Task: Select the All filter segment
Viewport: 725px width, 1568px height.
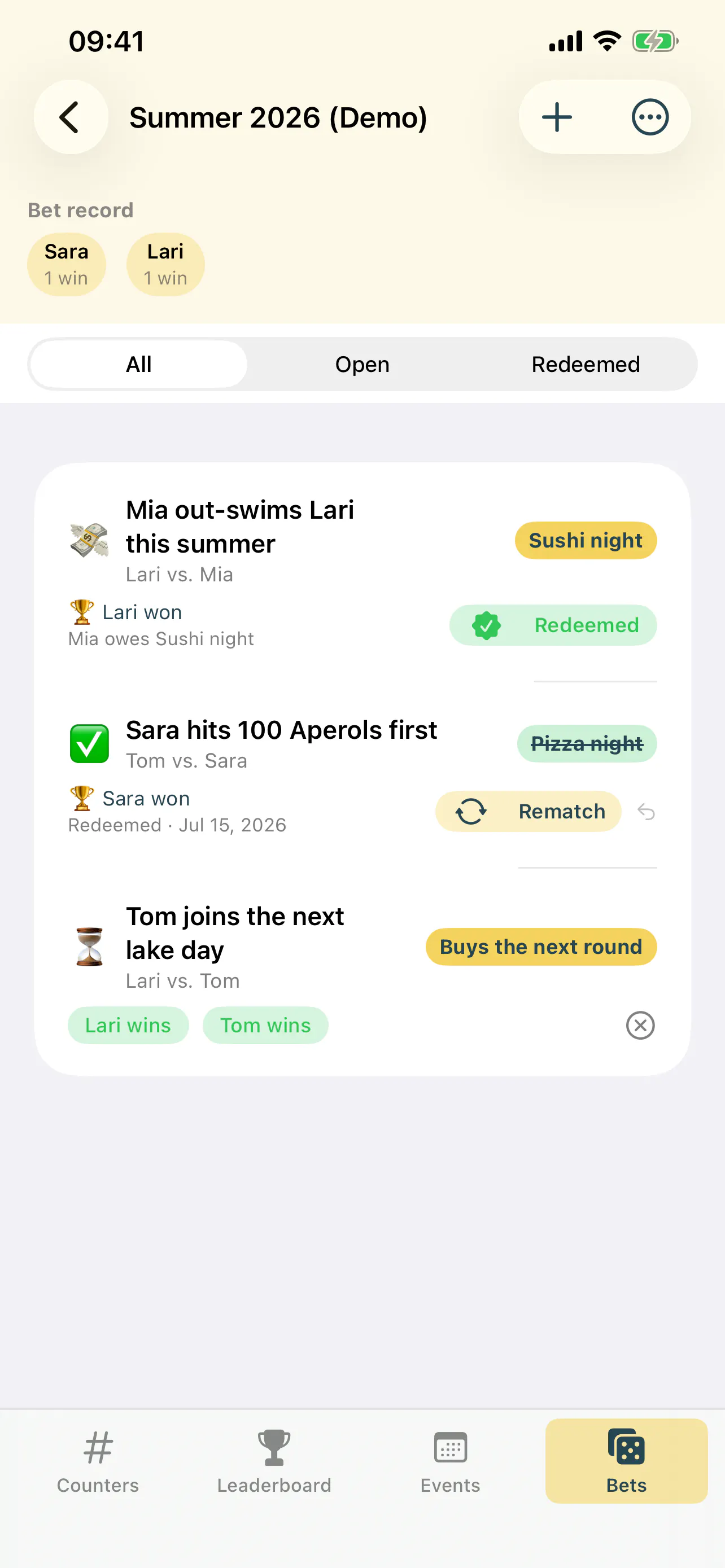Action: click(x=139, y=364)
